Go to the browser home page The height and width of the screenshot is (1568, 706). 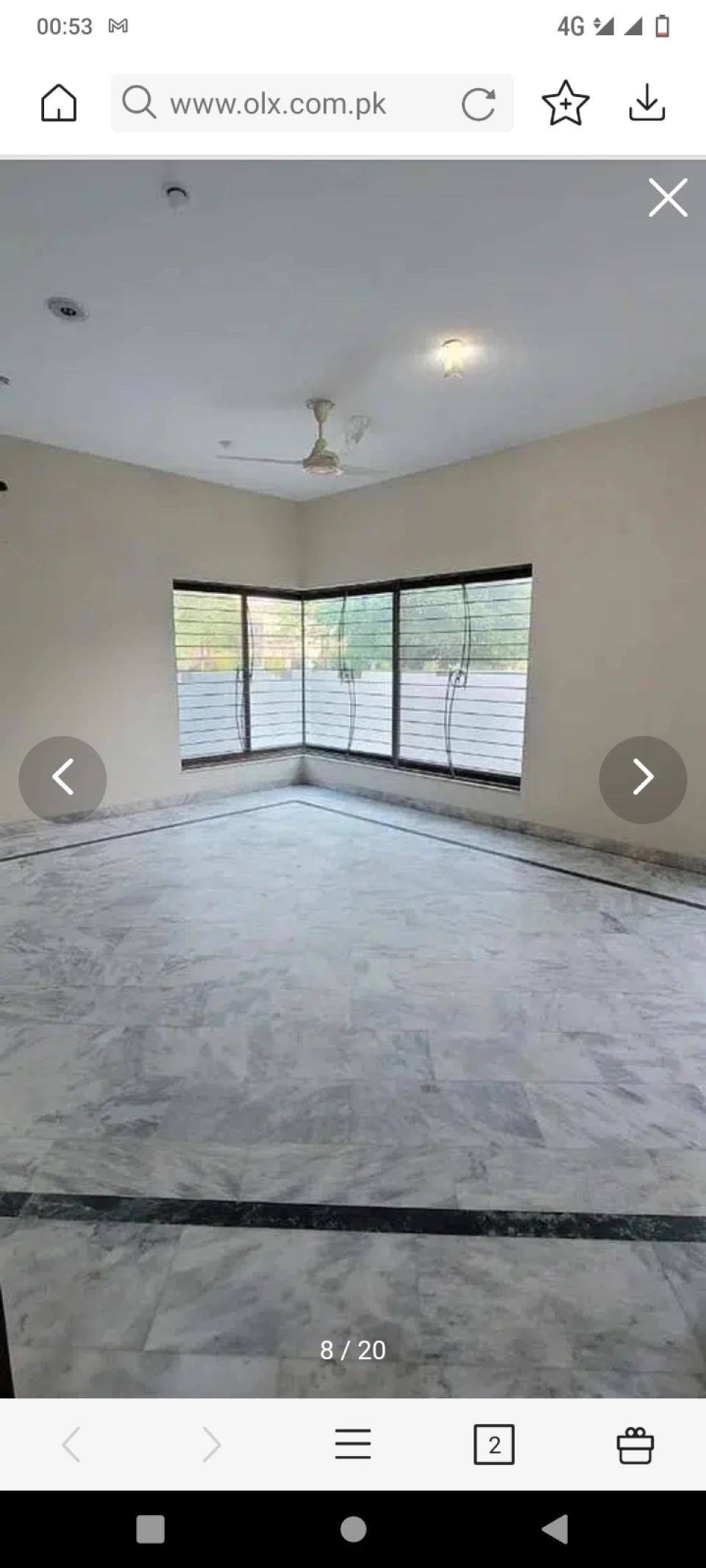(x=58, y=103)
